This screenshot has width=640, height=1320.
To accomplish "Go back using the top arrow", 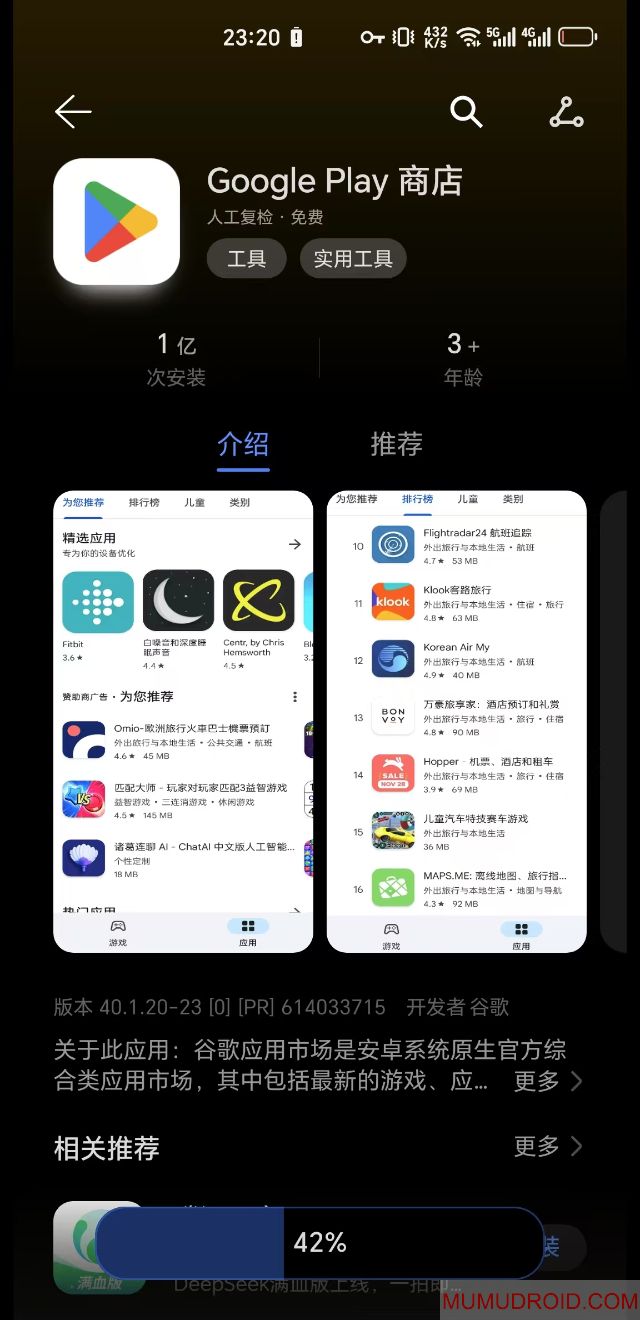I will coord(73,112).
